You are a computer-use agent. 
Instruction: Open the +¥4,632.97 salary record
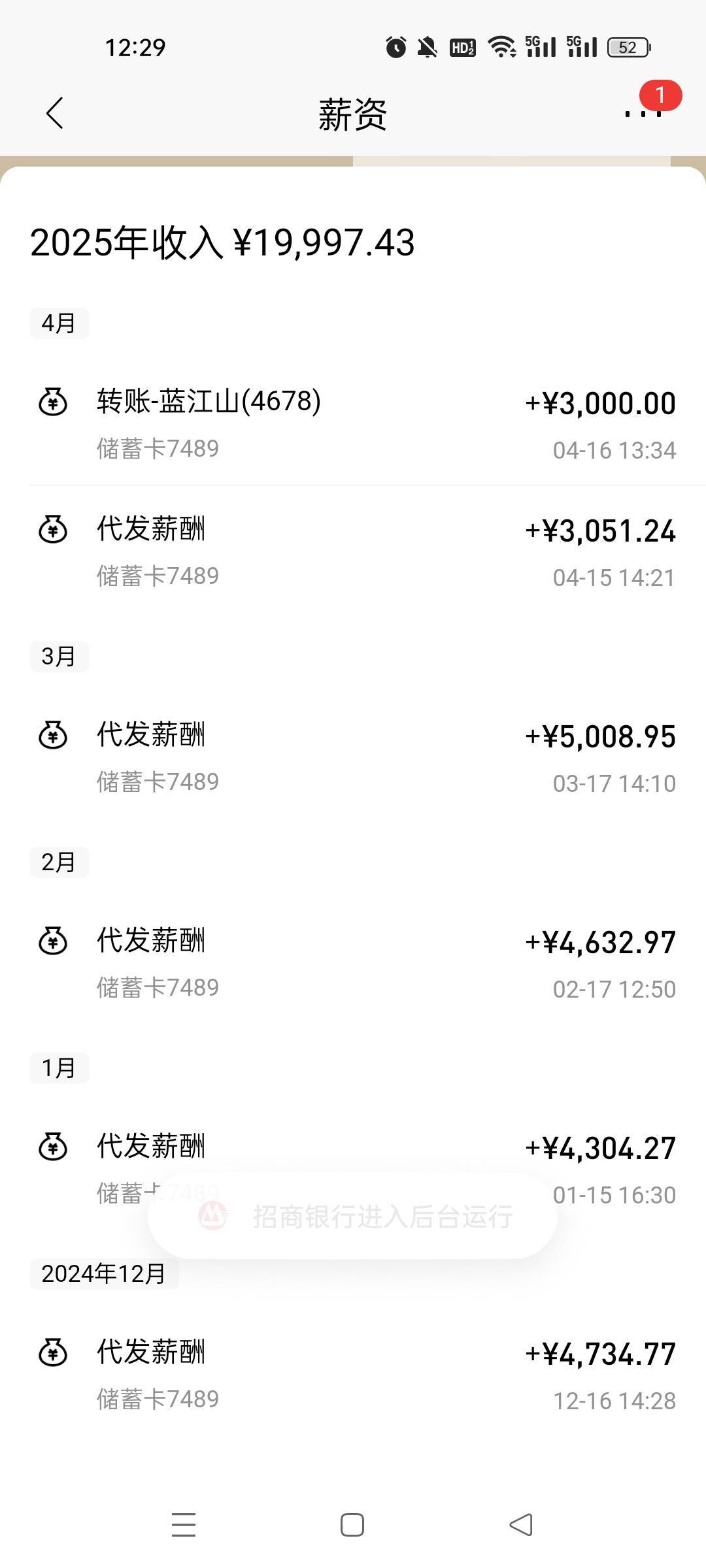(x=353, y=962)
